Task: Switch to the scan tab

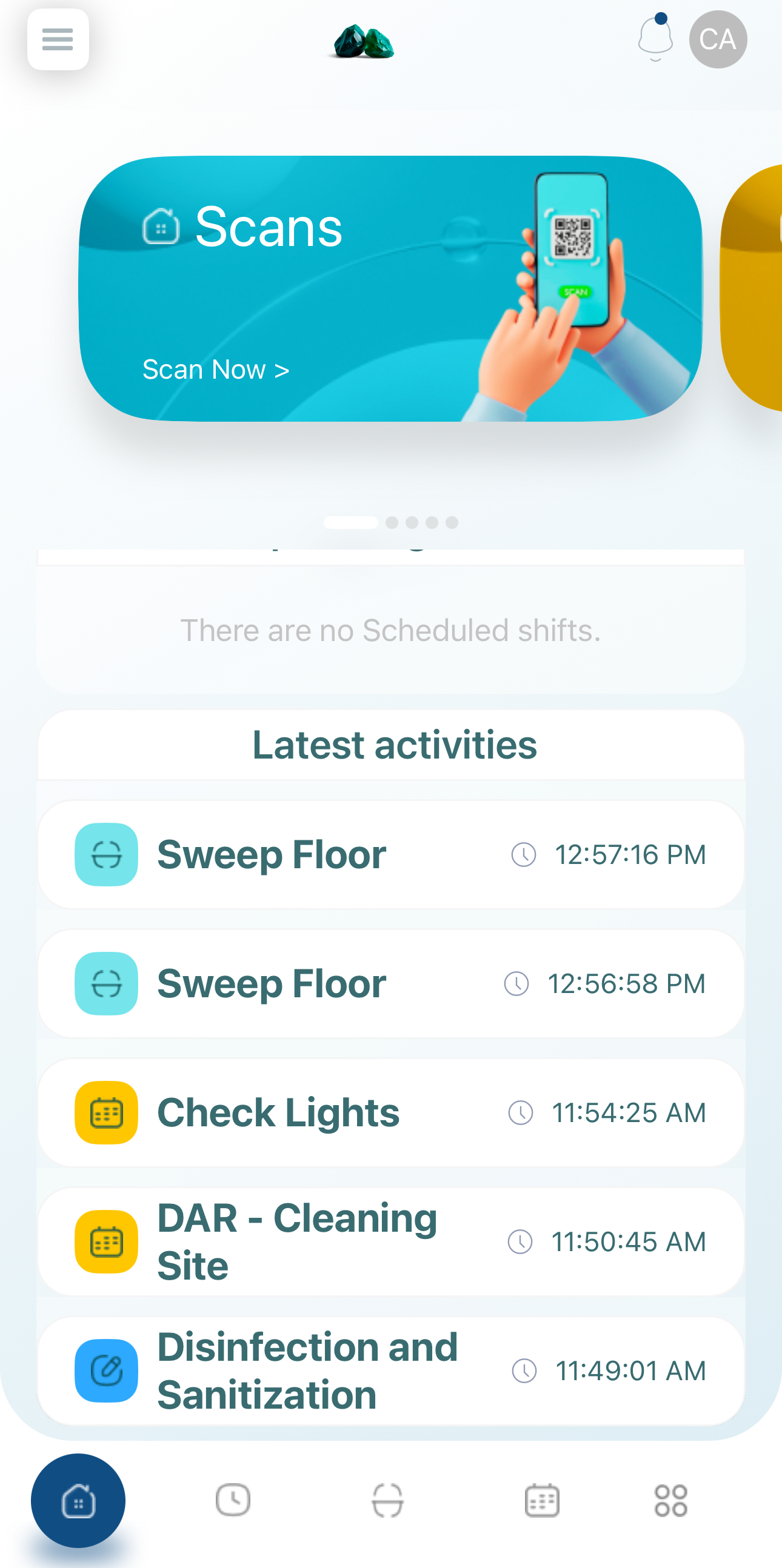Action: tap(387, 1500)
